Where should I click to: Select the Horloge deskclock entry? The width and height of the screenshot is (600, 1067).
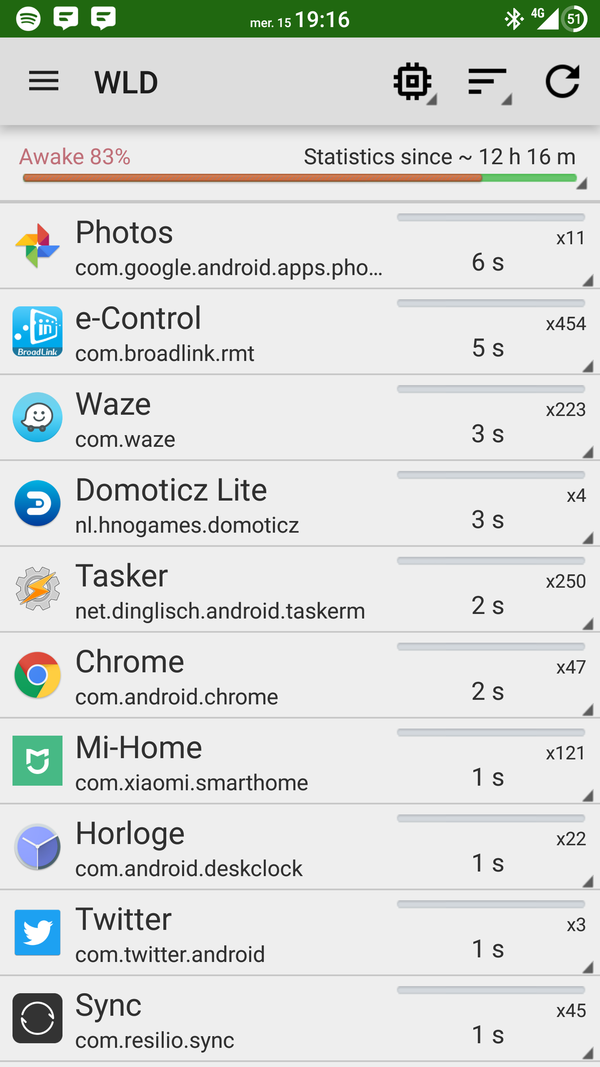tap(300, 846)
